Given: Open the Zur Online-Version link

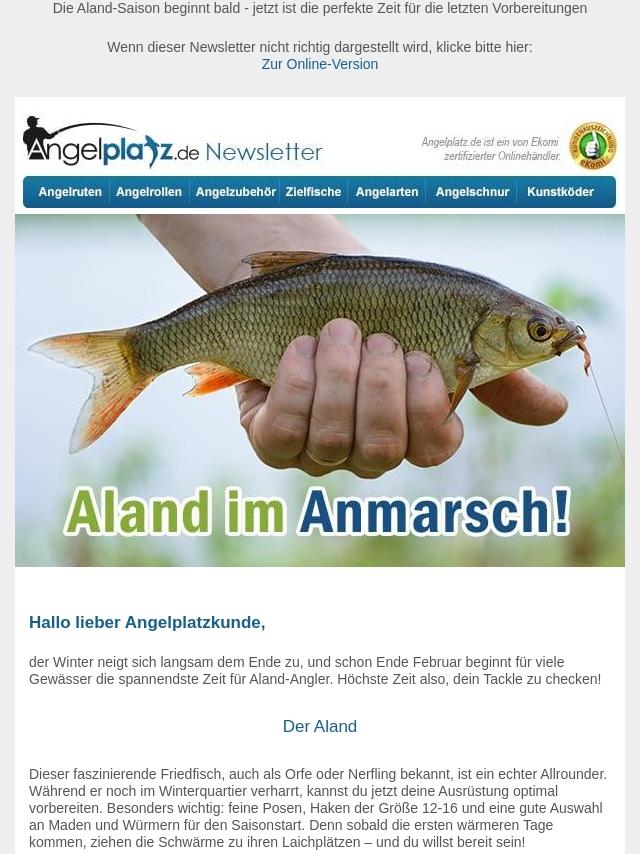Looking at the screenshot, I should click(x=320, y=64).
